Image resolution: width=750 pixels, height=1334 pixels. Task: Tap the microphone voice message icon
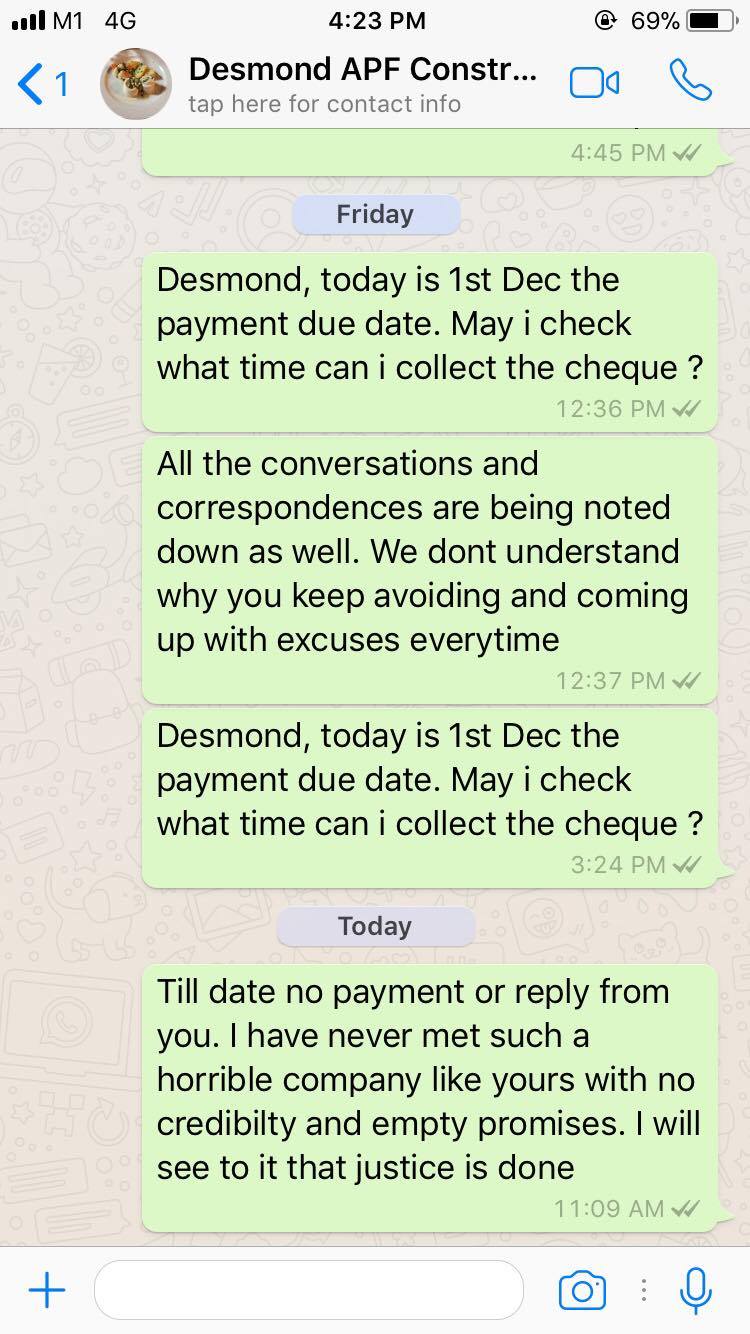coord(695,1290)
